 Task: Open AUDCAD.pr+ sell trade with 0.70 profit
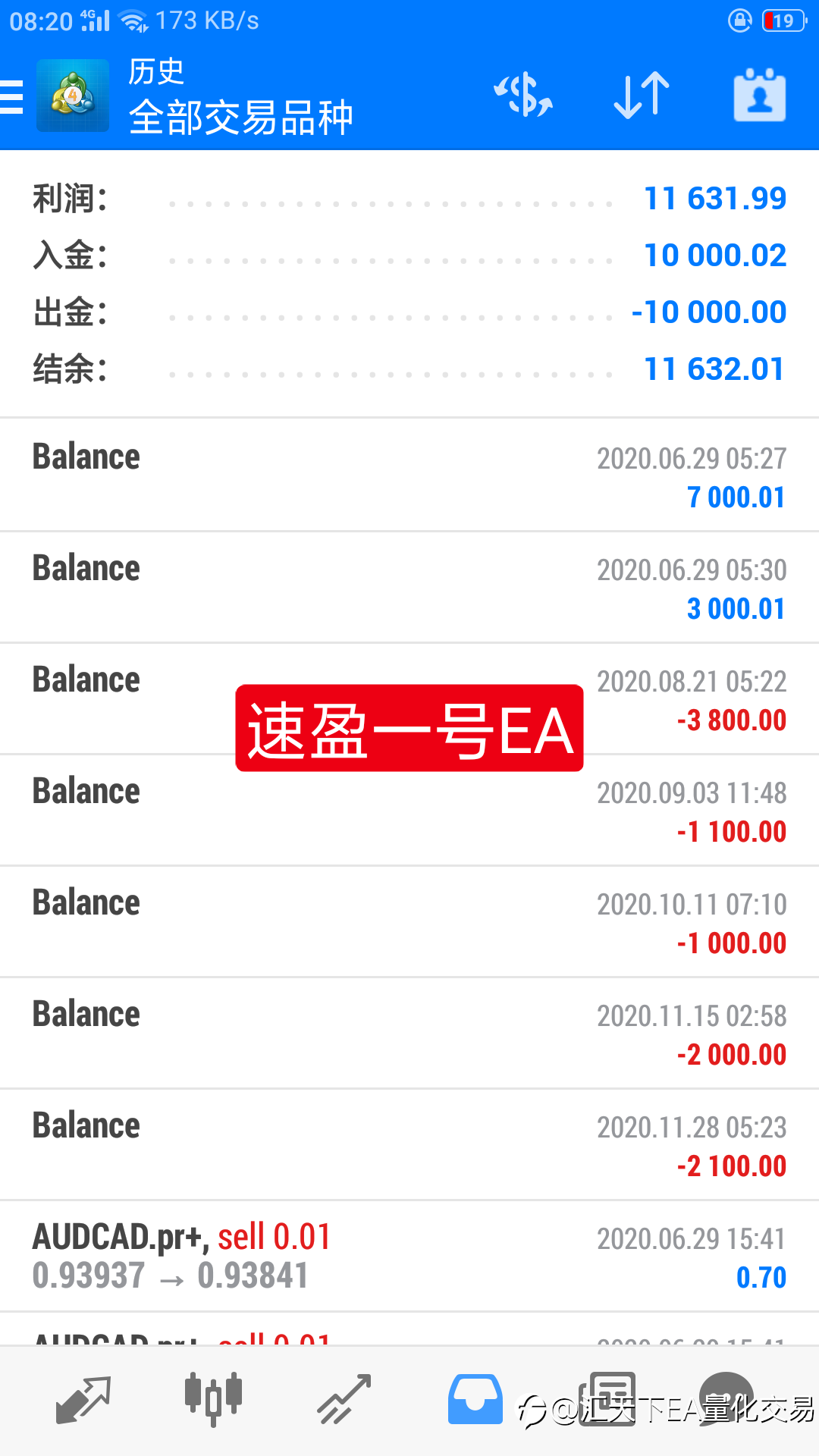(x=409, y=1256)
